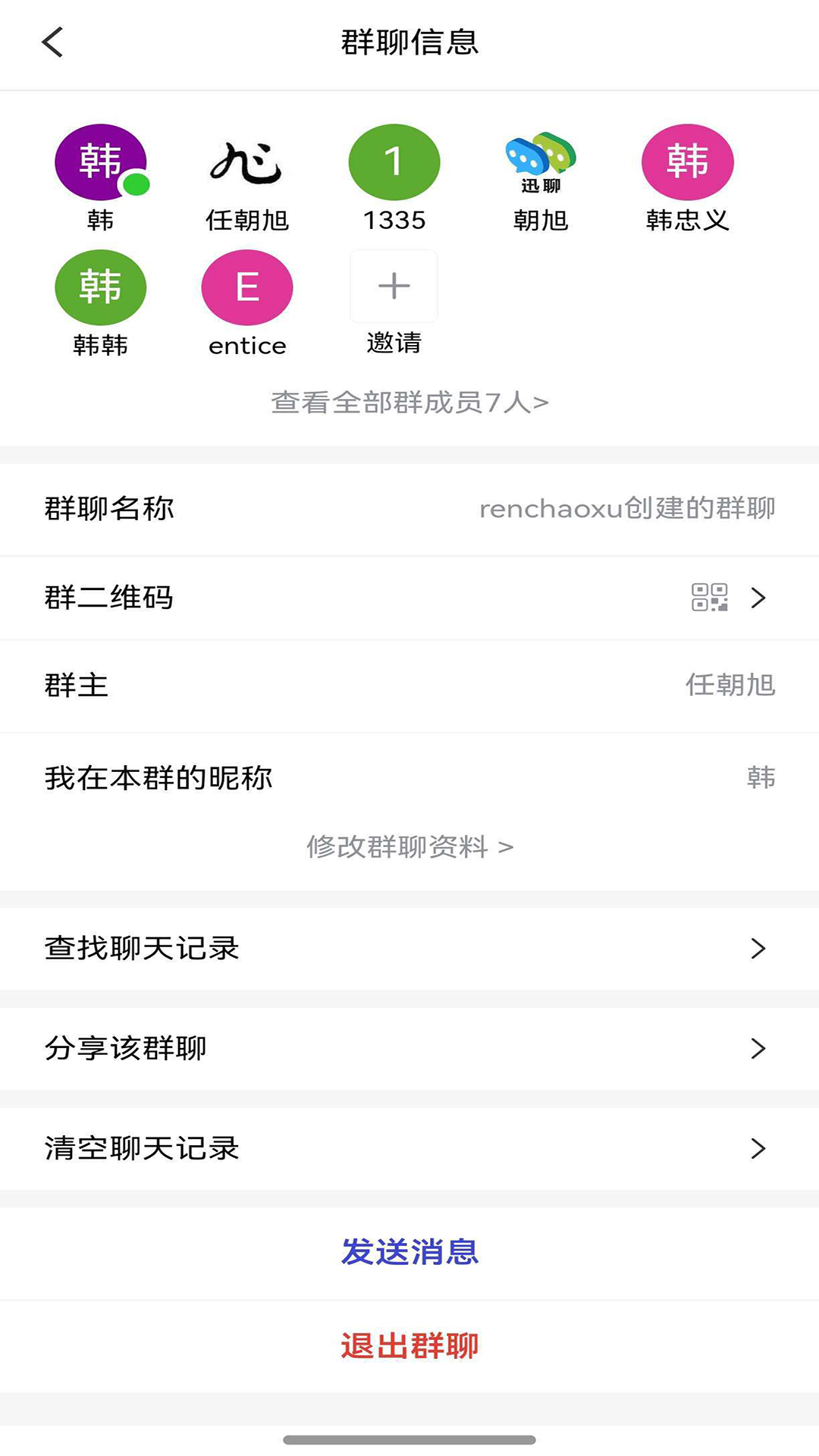This screenshot has width=819, height=1456.
Task: Open 清空聊天记录 chevron arrow
Action: click(758, 1149)
